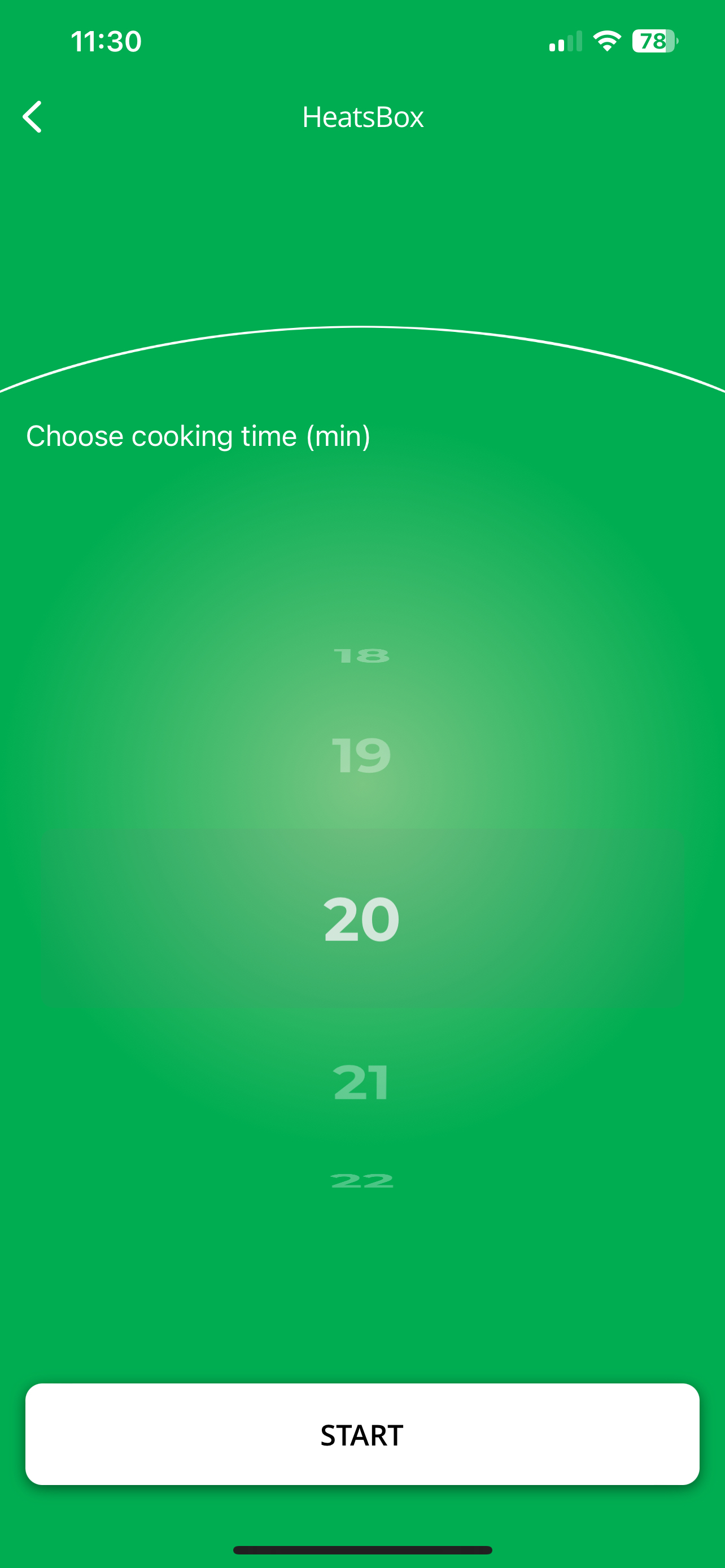Choose 21 minutes as cooking time

click(x=361, y=1082)
